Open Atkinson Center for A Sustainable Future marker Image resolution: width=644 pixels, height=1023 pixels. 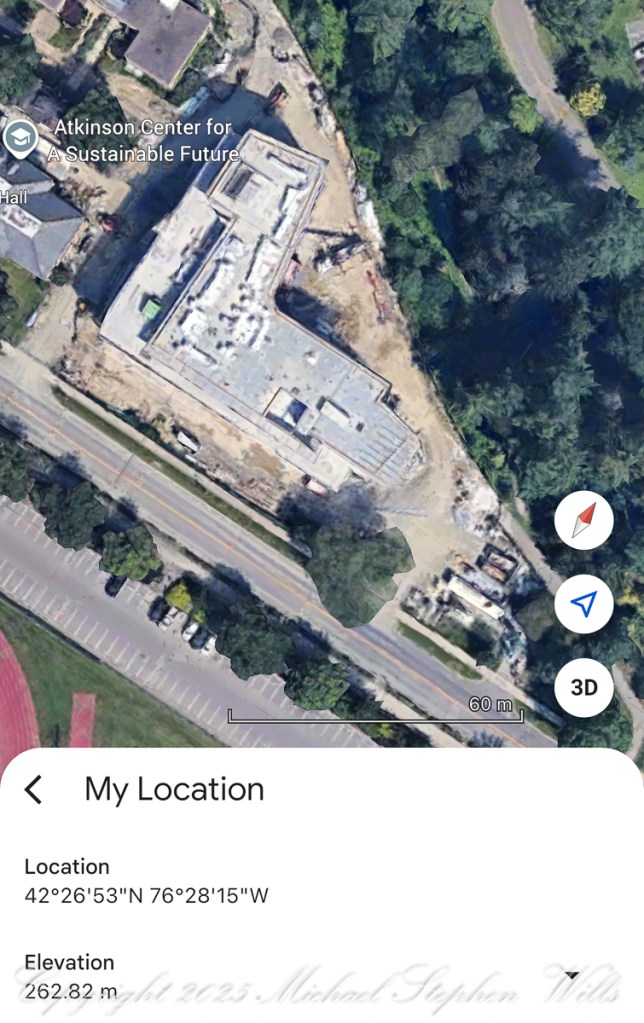pyautogui.click(x=20, y=139)
